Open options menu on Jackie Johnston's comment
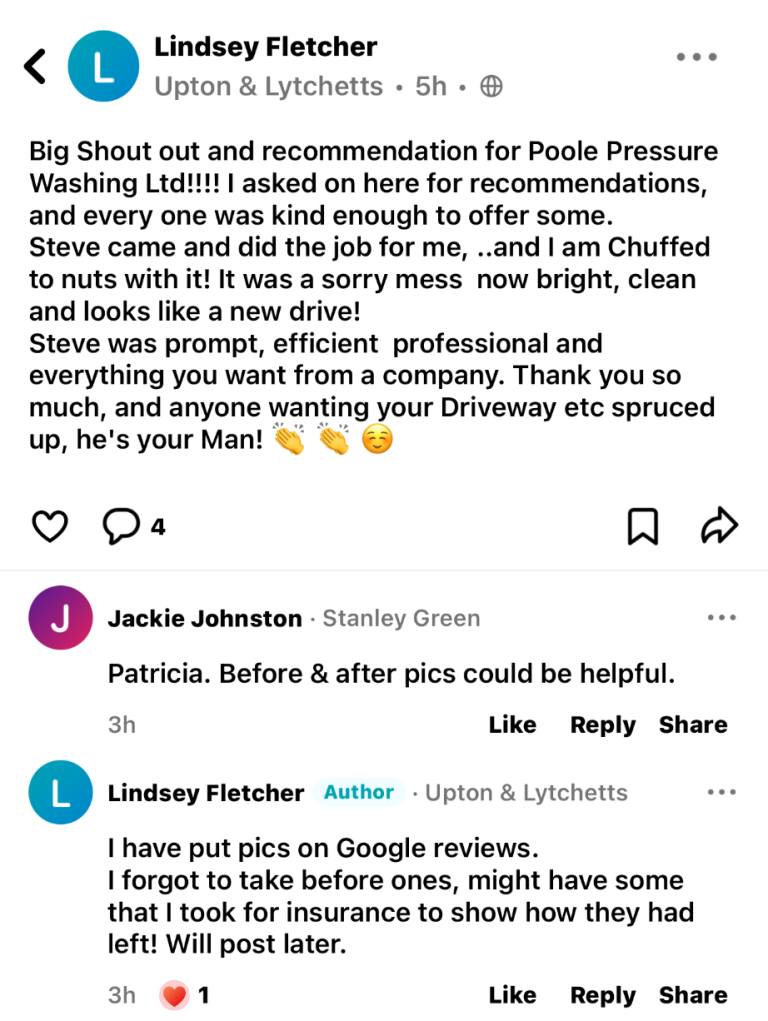 click(721, 618)
